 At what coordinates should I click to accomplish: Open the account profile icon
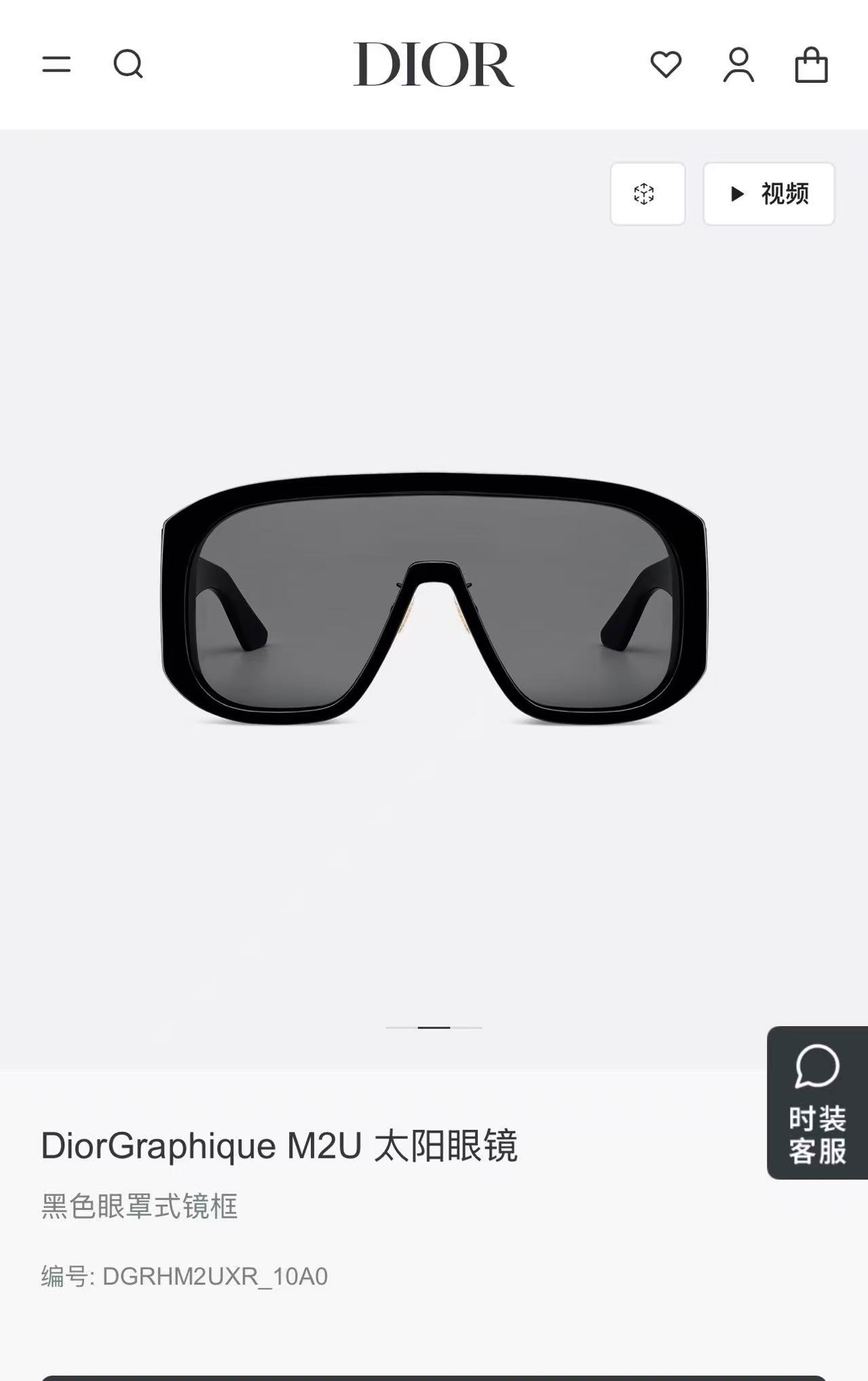click(x=738, y=64)
